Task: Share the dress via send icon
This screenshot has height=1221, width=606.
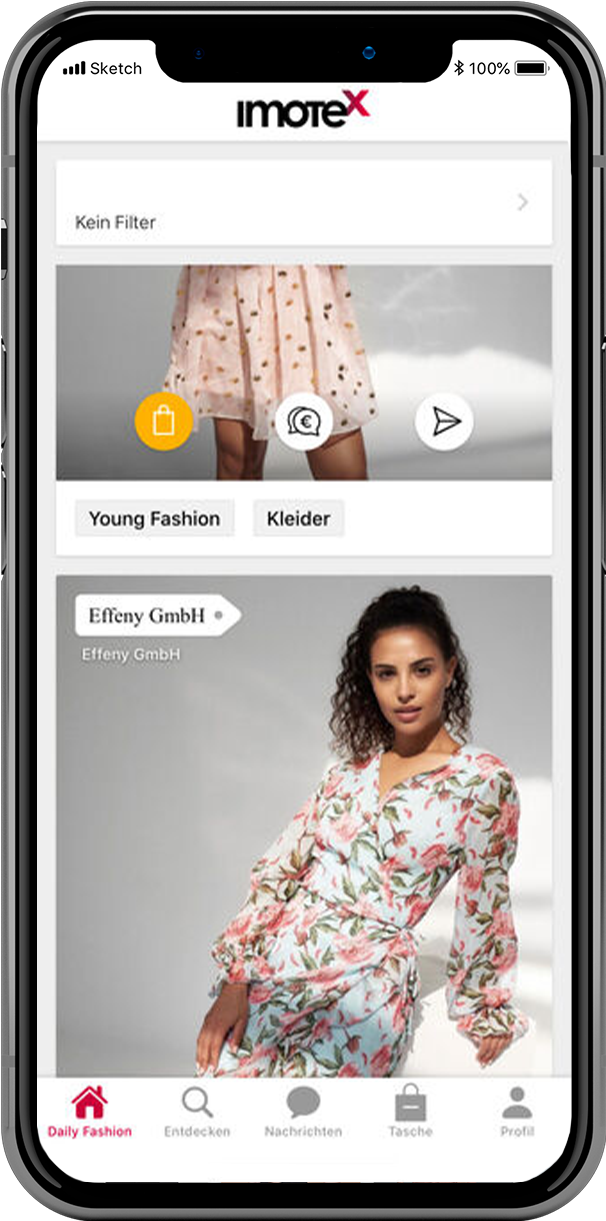Action: [x=444, y=422]
